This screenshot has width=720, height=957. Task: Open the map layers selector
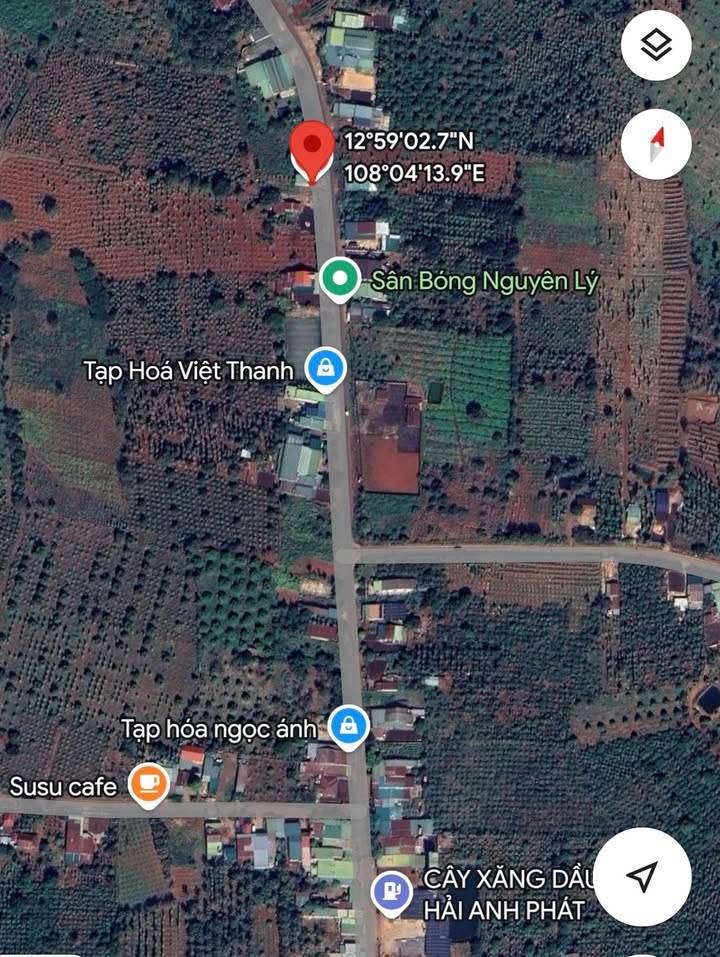tap(656, 45)
